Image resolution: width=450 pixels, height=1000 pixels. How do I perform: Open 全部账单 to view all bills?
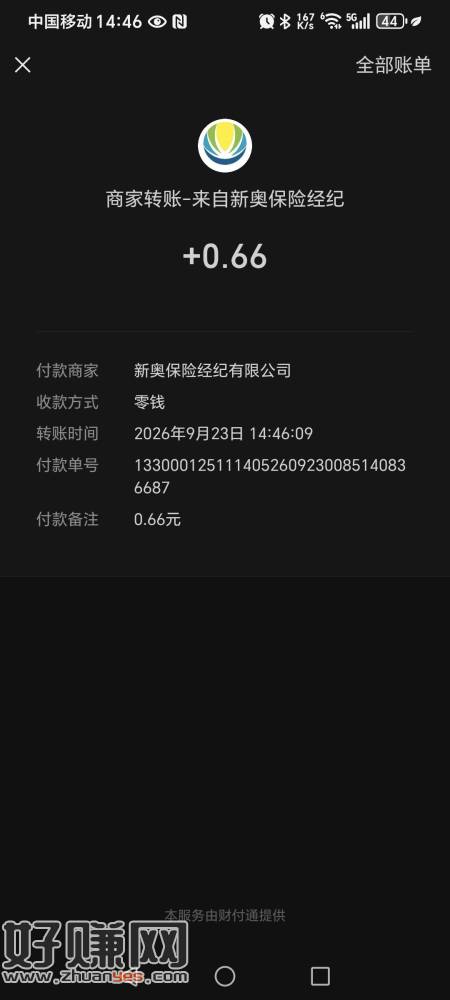point(393,65)
